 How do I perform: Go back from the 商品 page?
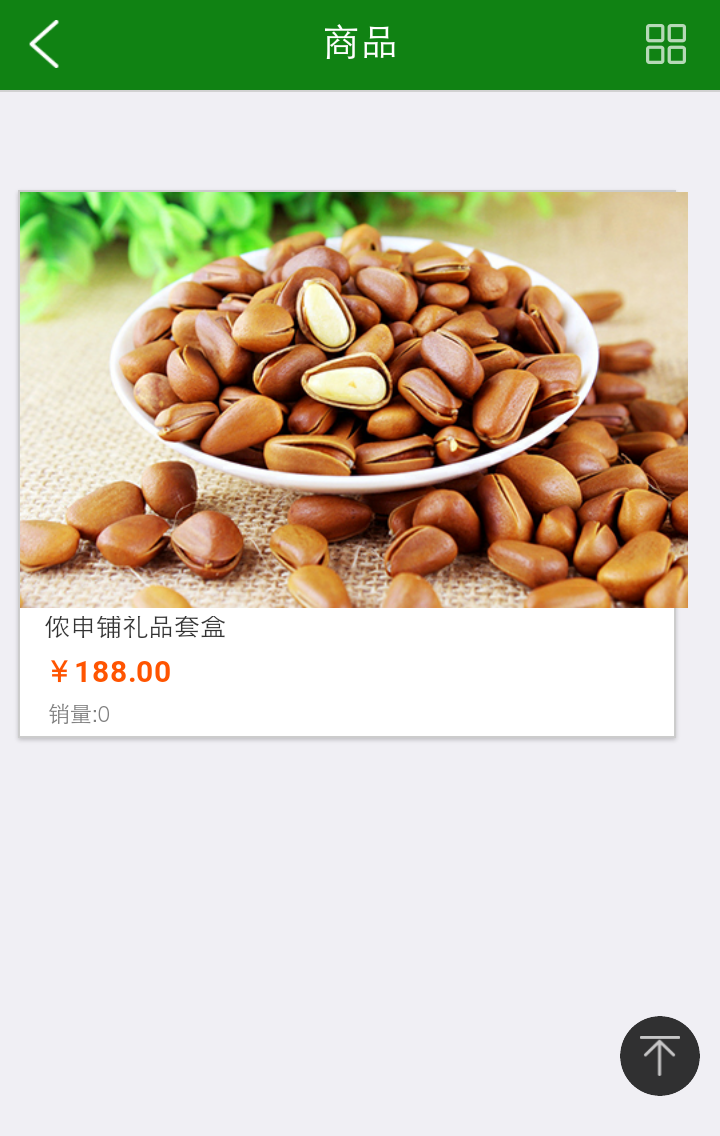click(44, 45)
